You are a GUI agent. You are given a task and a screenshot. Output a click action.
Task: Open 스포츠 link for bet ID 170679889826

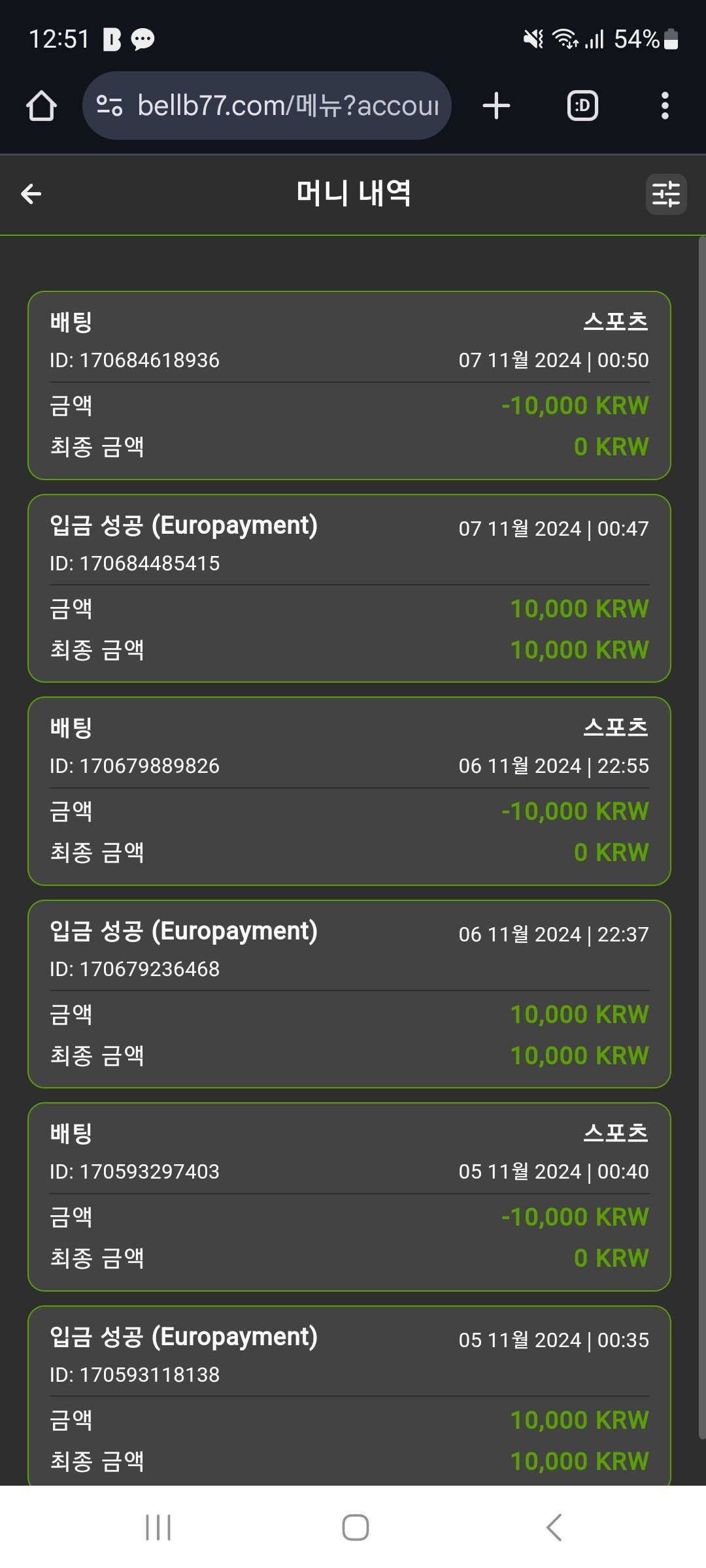(x=615, y=727)
